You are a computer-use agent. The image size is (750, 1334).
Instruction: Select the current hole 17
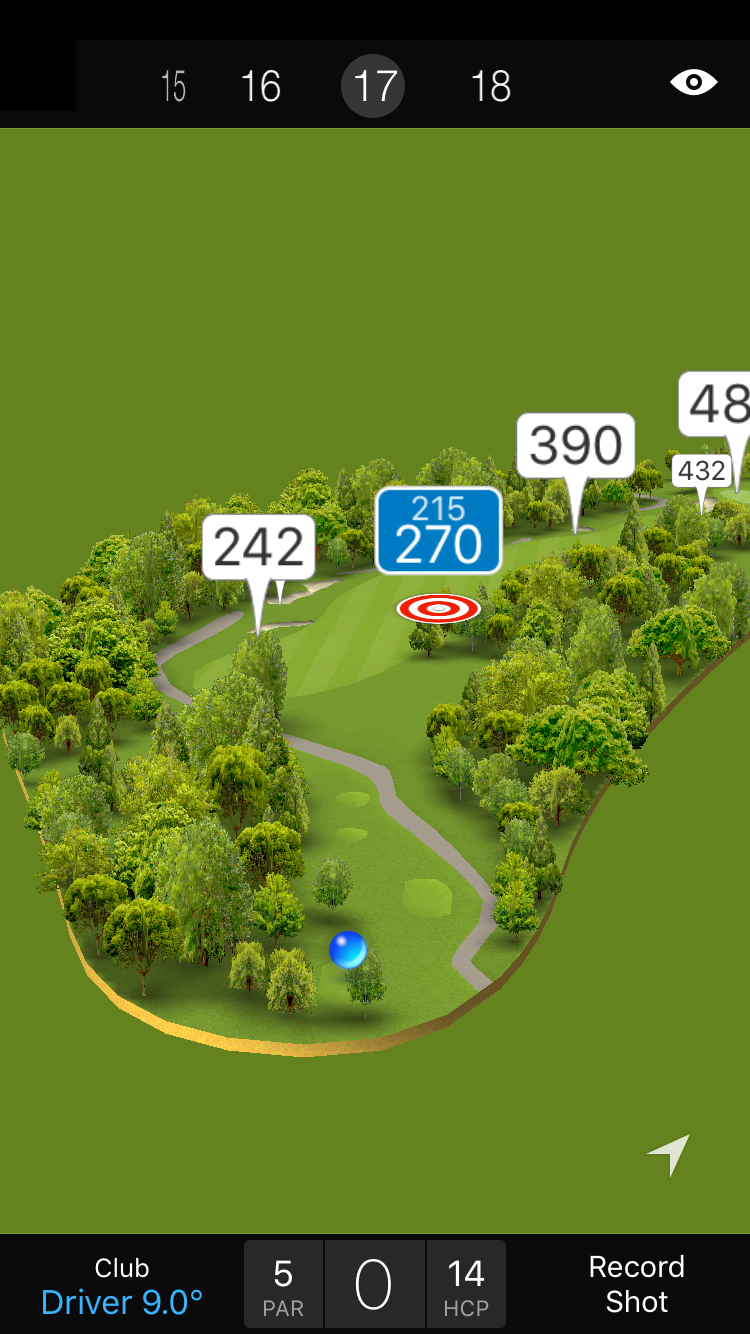pos(373,87)
